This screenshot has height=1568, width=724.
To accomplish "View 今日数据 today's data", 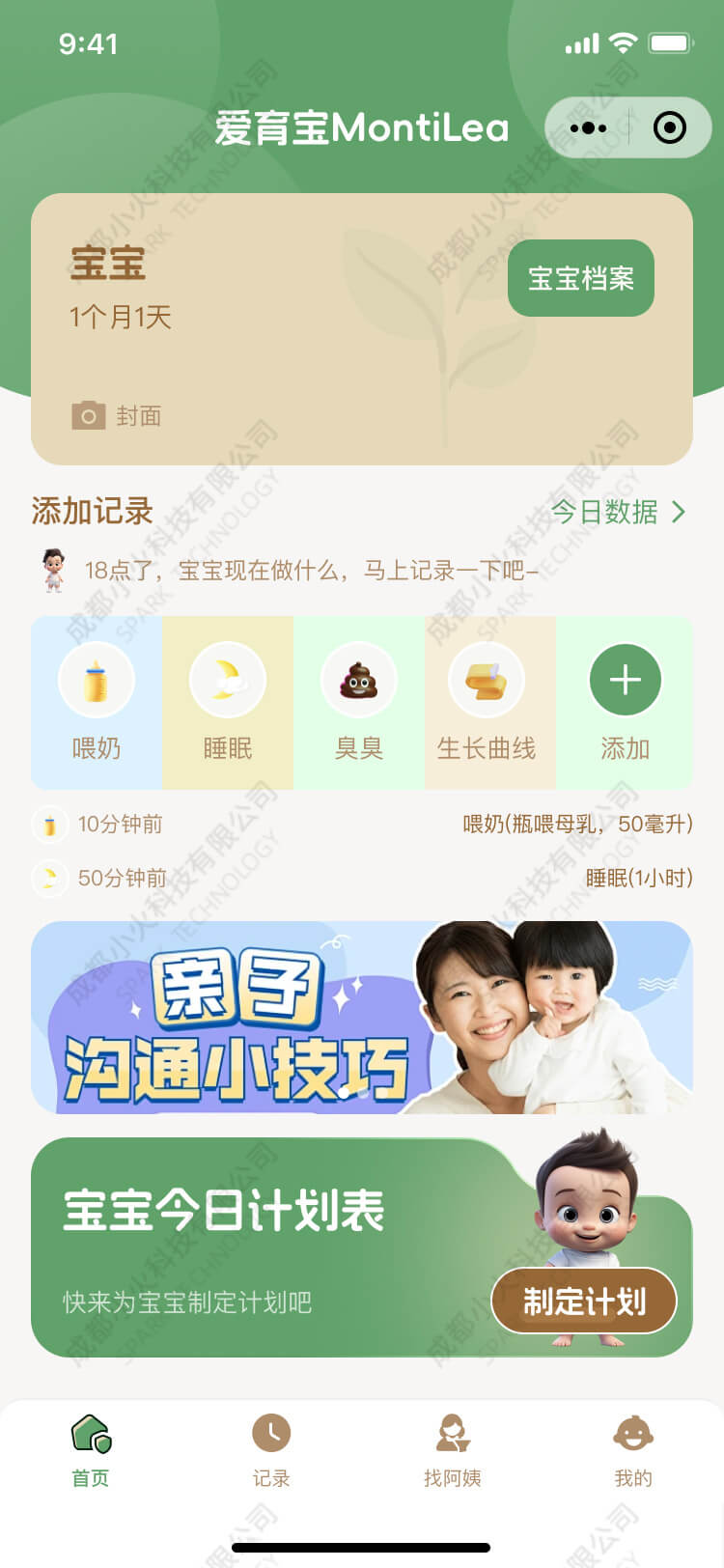I will pyautogui.click(x=619, y=512).
